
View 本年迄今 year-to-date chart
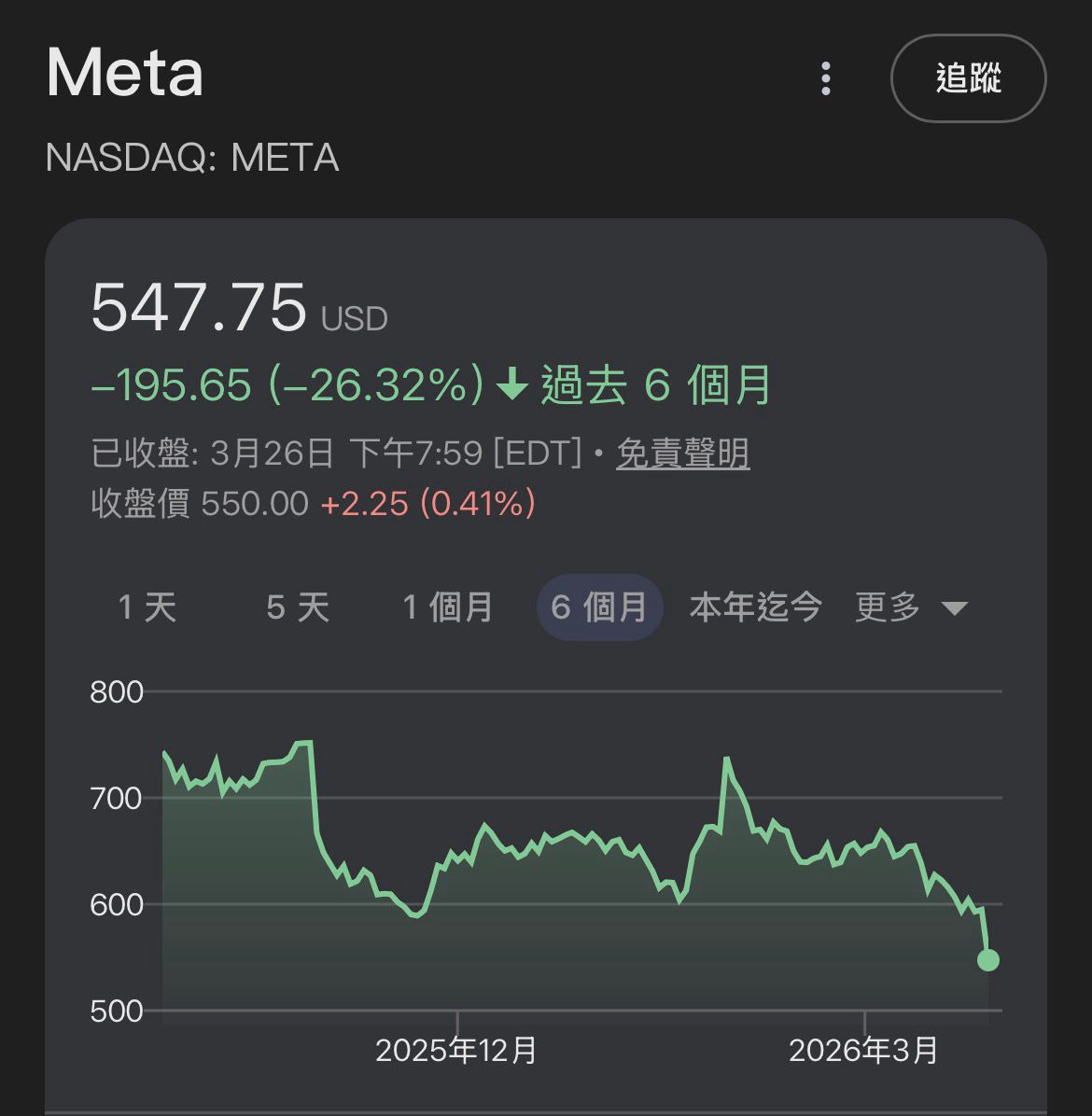(x=755, y=607)
